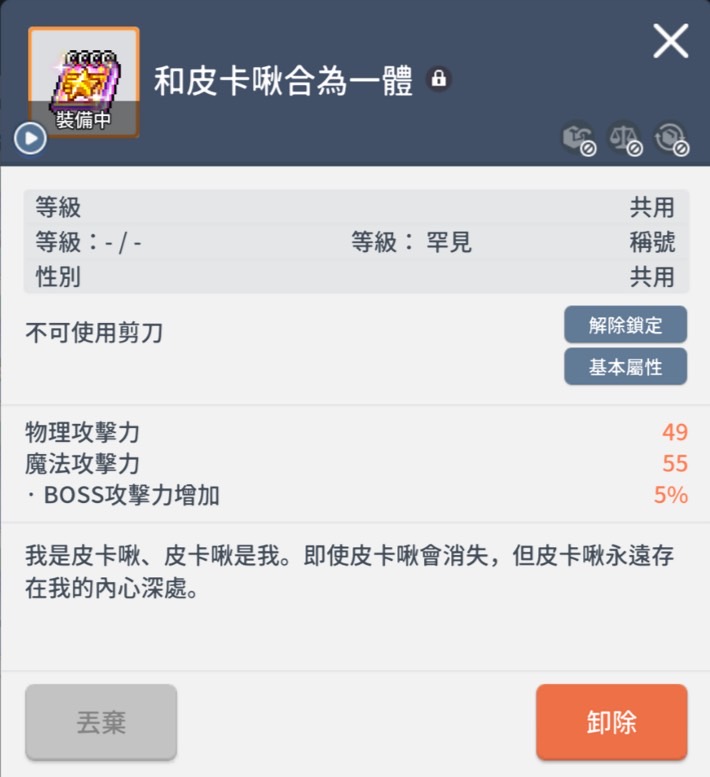The width and height of the screenshot is (710, 777).
Task: Tap 卸除 to unequip the title
Action: (611, 722)
